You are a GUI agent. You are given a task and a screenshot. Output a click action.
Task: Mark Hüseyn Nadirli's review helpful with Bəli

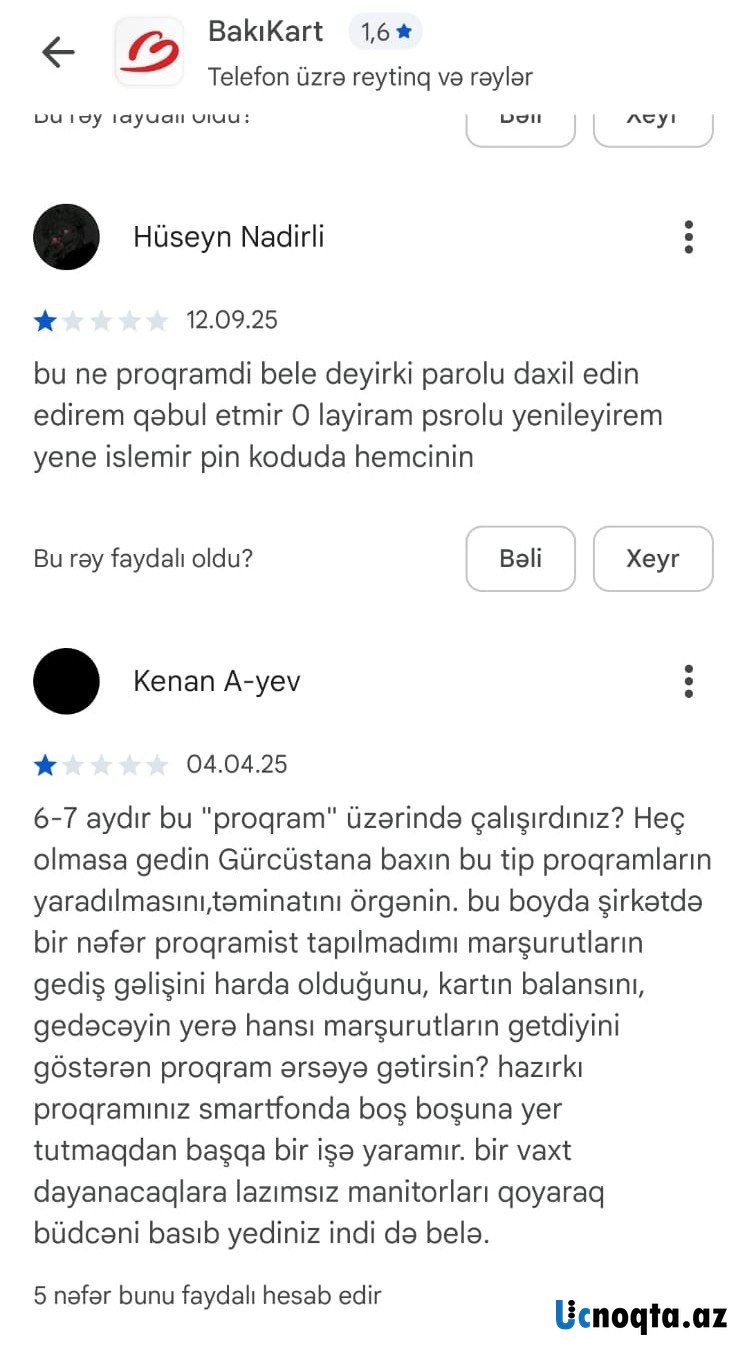click(520, 559)
